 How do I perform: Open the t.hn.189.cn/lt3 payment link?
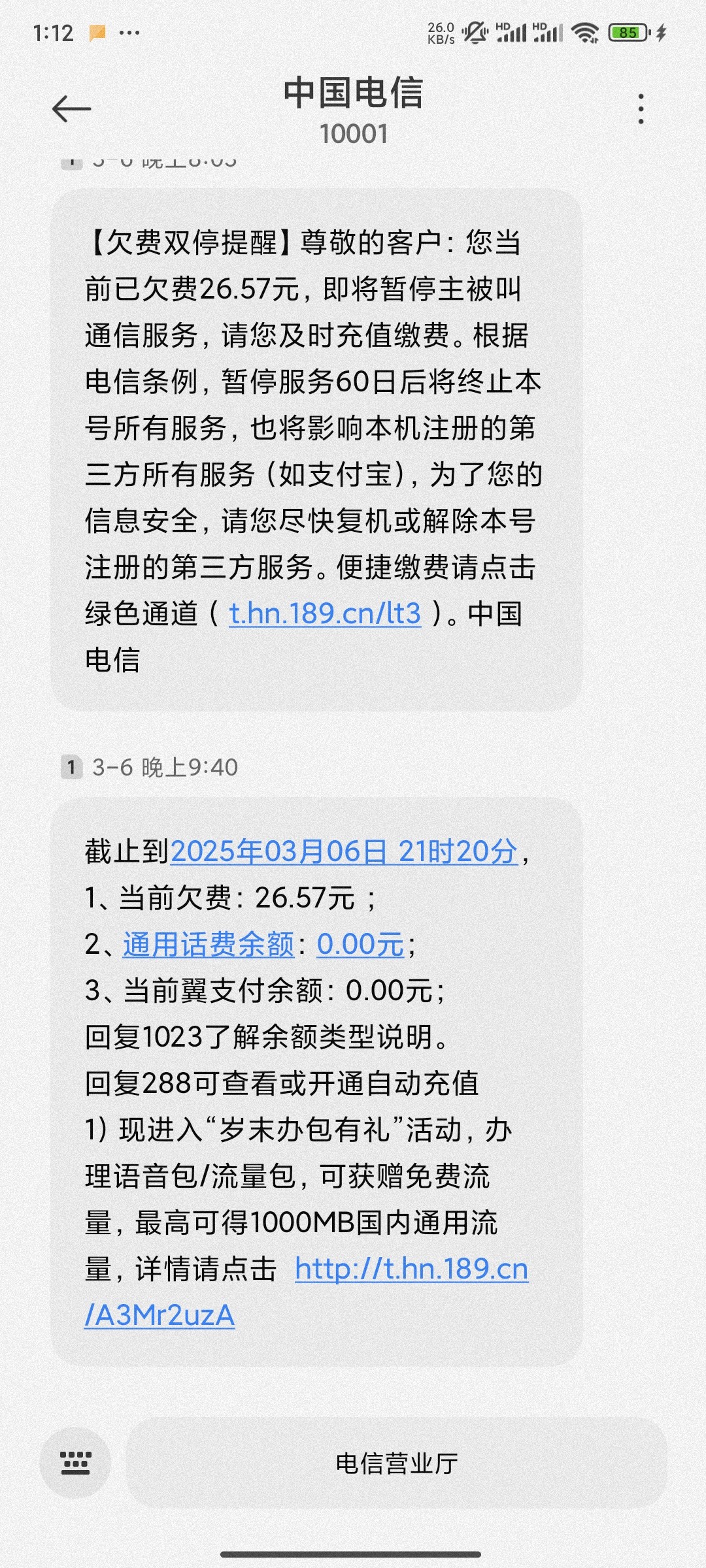[x=325, y=613]
